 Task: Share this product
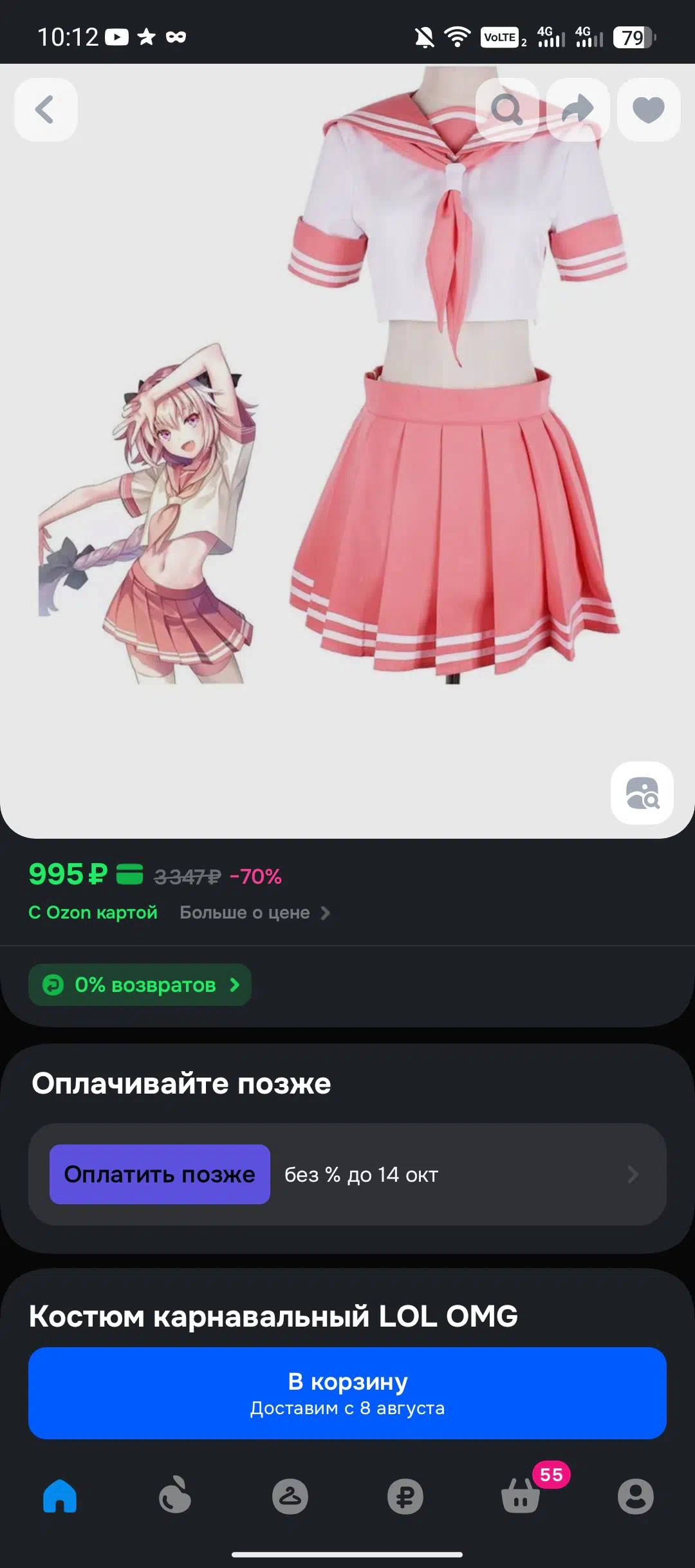click(x=578, y=109)
